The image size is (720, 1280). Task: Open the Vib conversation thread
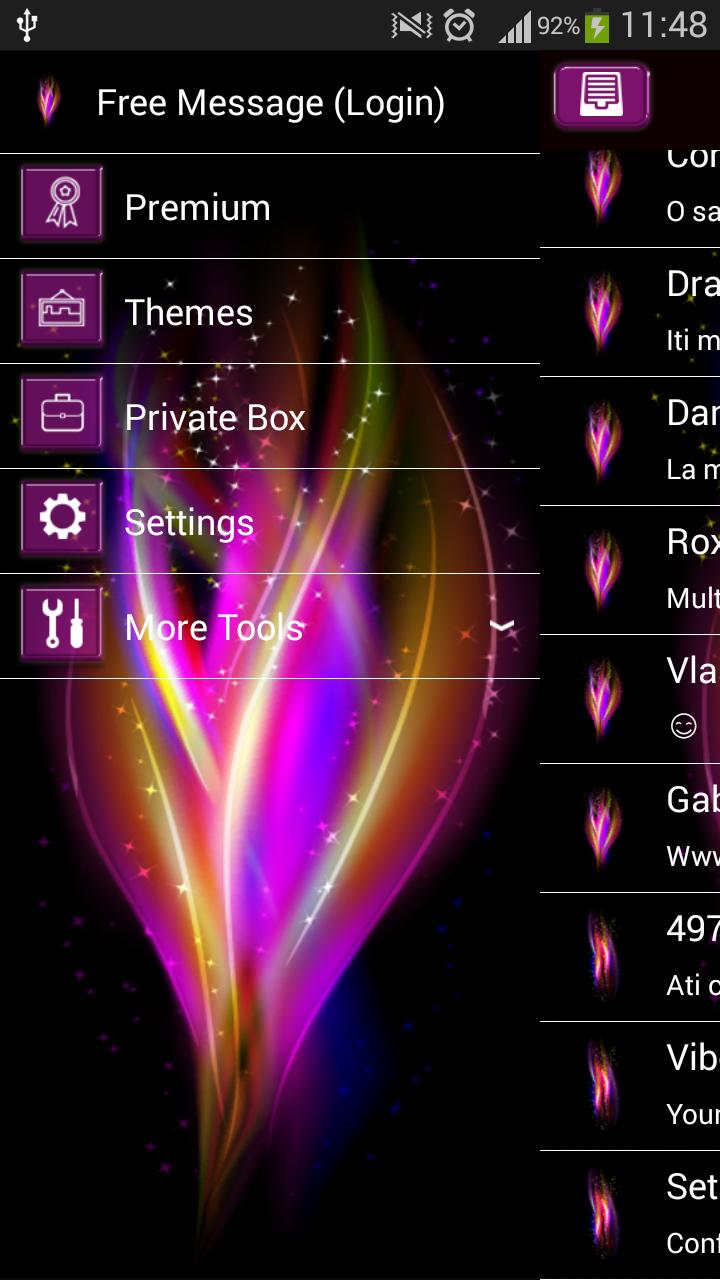(x=660, y=1085)
